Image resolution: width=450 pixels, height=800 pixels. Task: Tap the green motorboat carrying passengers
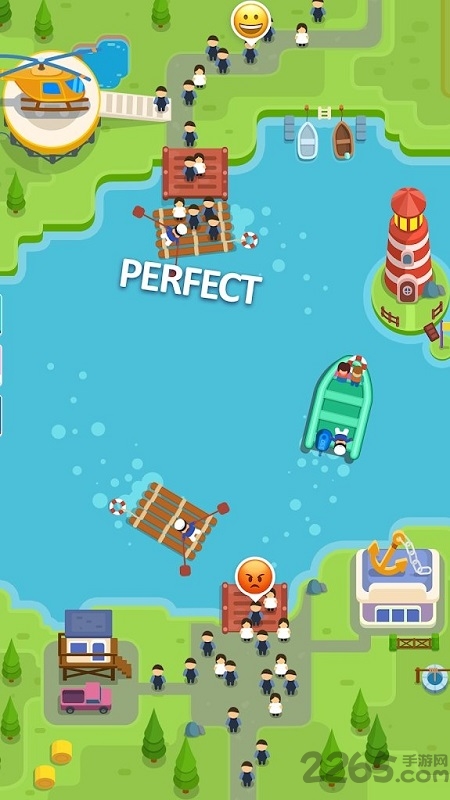338,408
